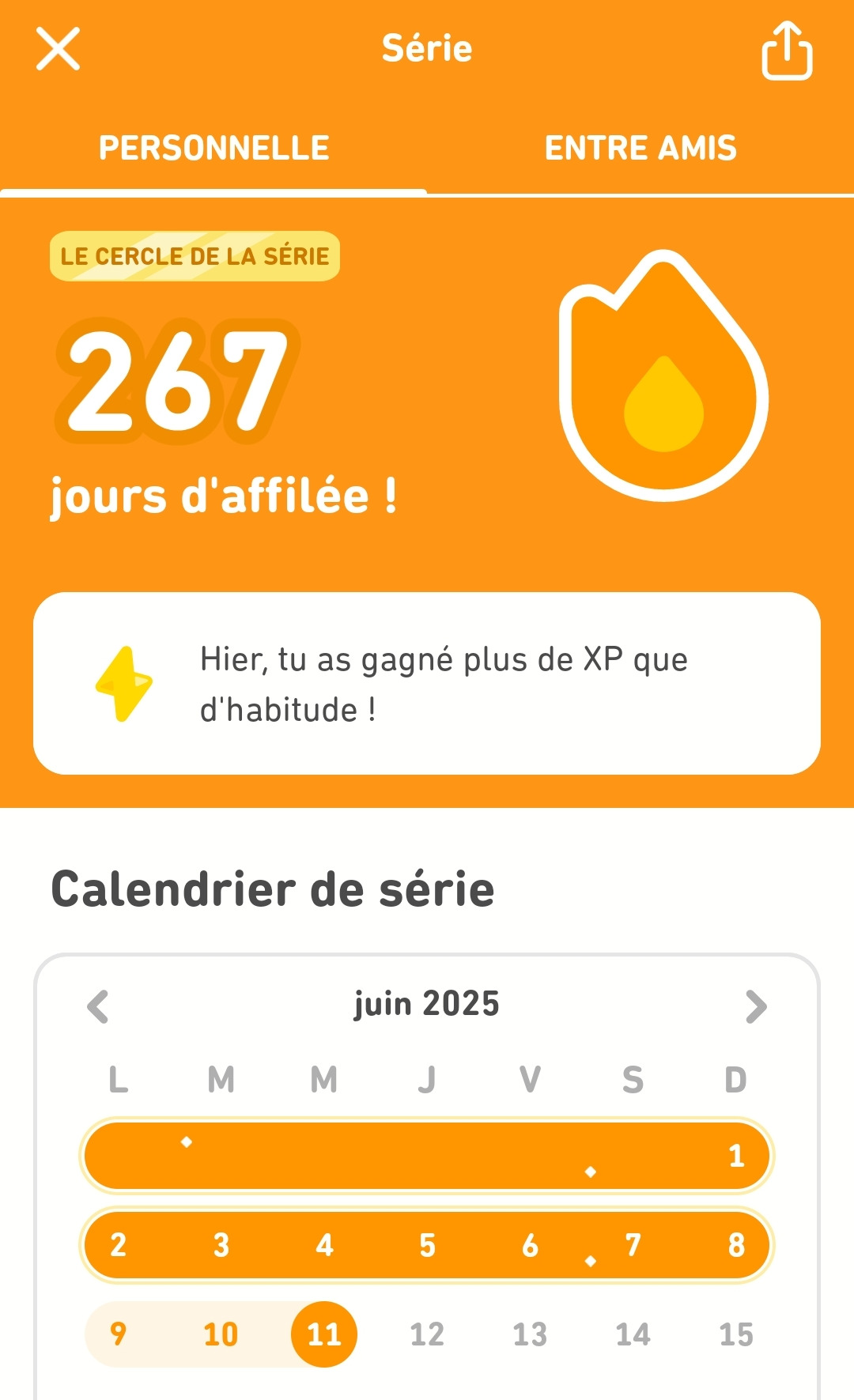Image resolution: width=854 pixels, height=1400 pixels.
Task: Switch to the Entre amis tab
Action: click(640, 149)
